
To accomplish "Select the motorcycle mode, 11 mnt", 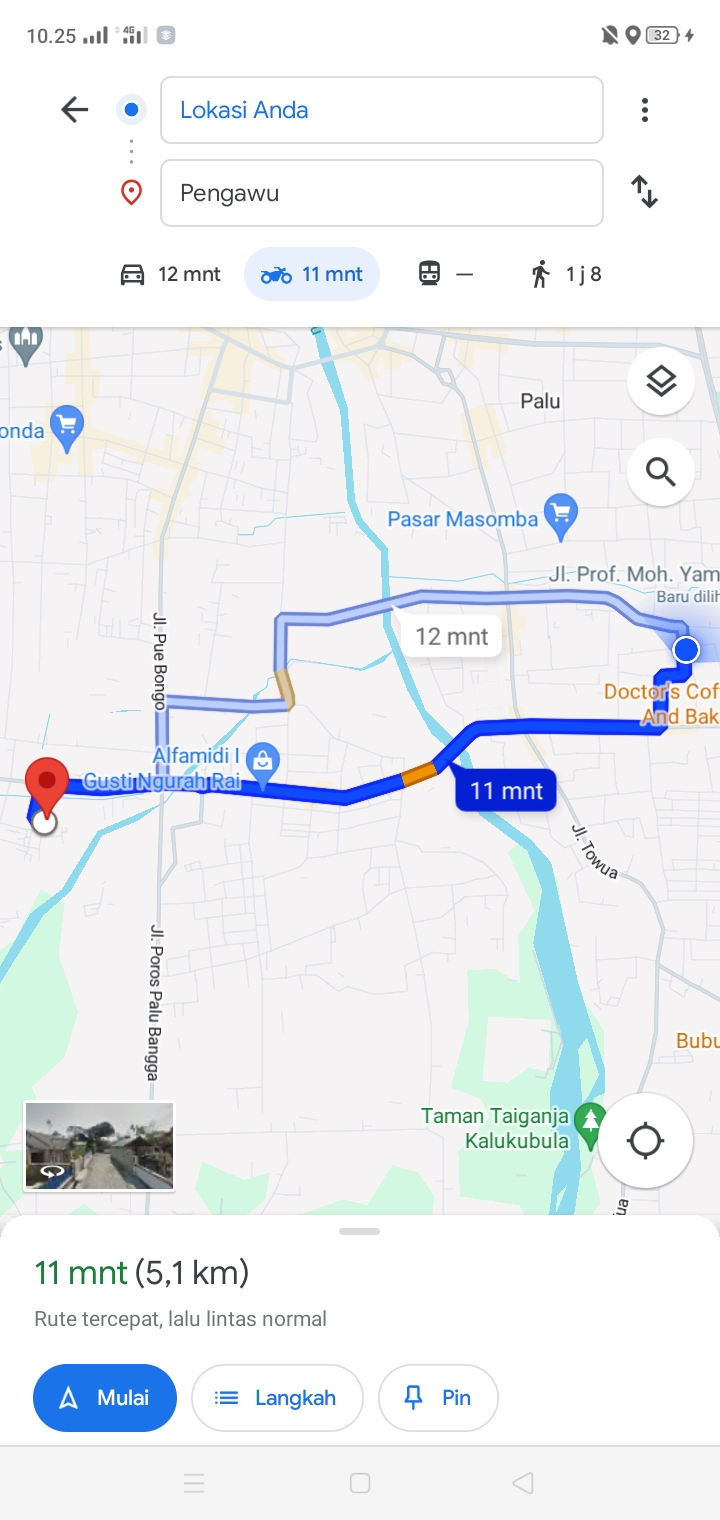I will (x=312, y=274).
